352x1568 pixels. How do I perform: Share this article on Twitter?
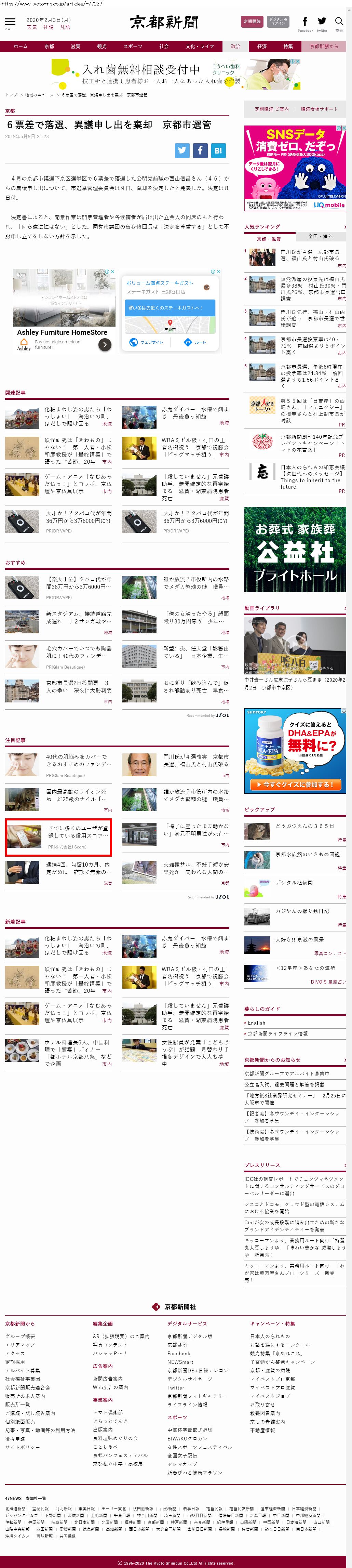click(x=182, y=150)
